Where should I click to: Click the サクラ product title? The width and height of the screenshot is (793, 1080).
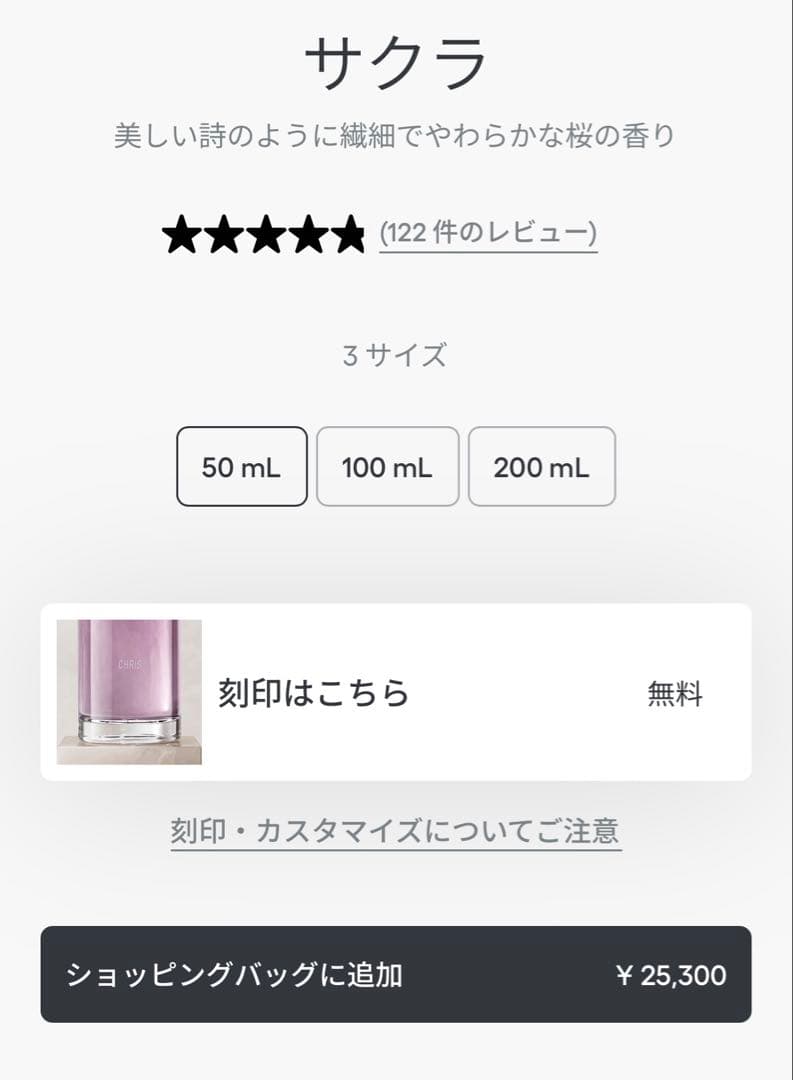tap(396, 60)
